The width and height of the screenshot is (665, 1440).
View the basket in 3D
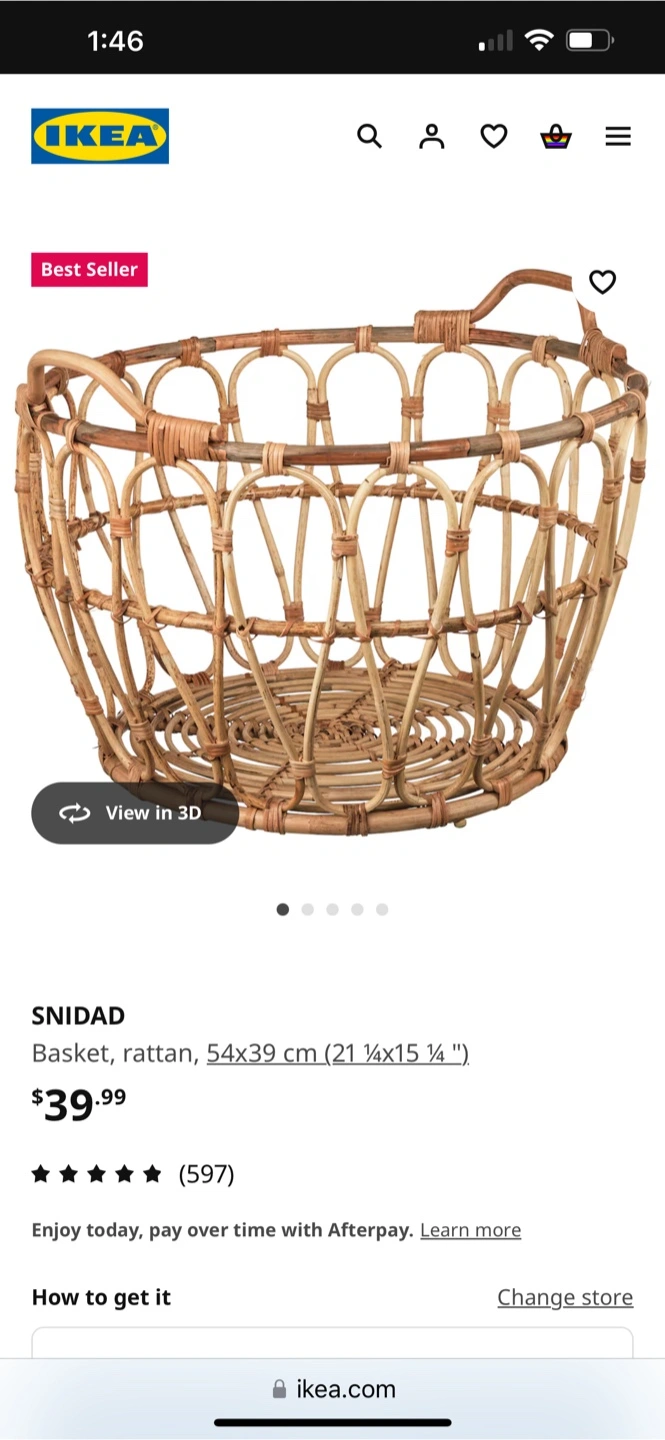(135, 813)
